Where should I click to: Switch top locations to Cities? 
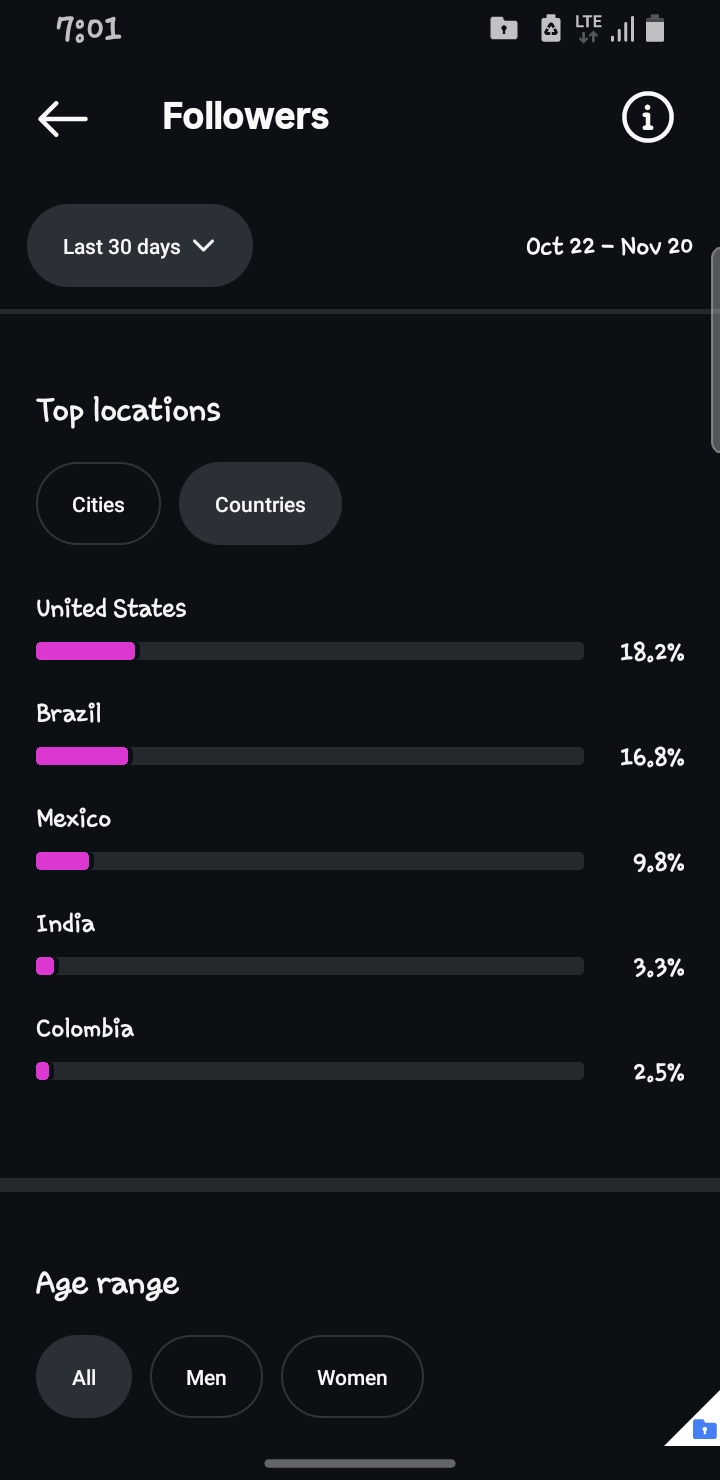[x=98, y=504]
